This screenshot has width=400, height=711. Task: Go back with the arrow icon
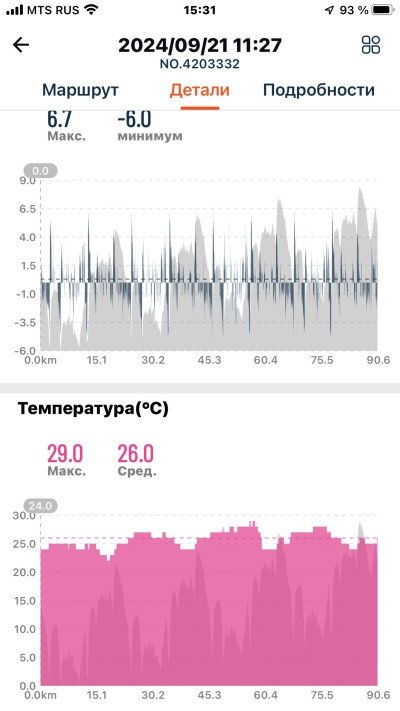21,45
